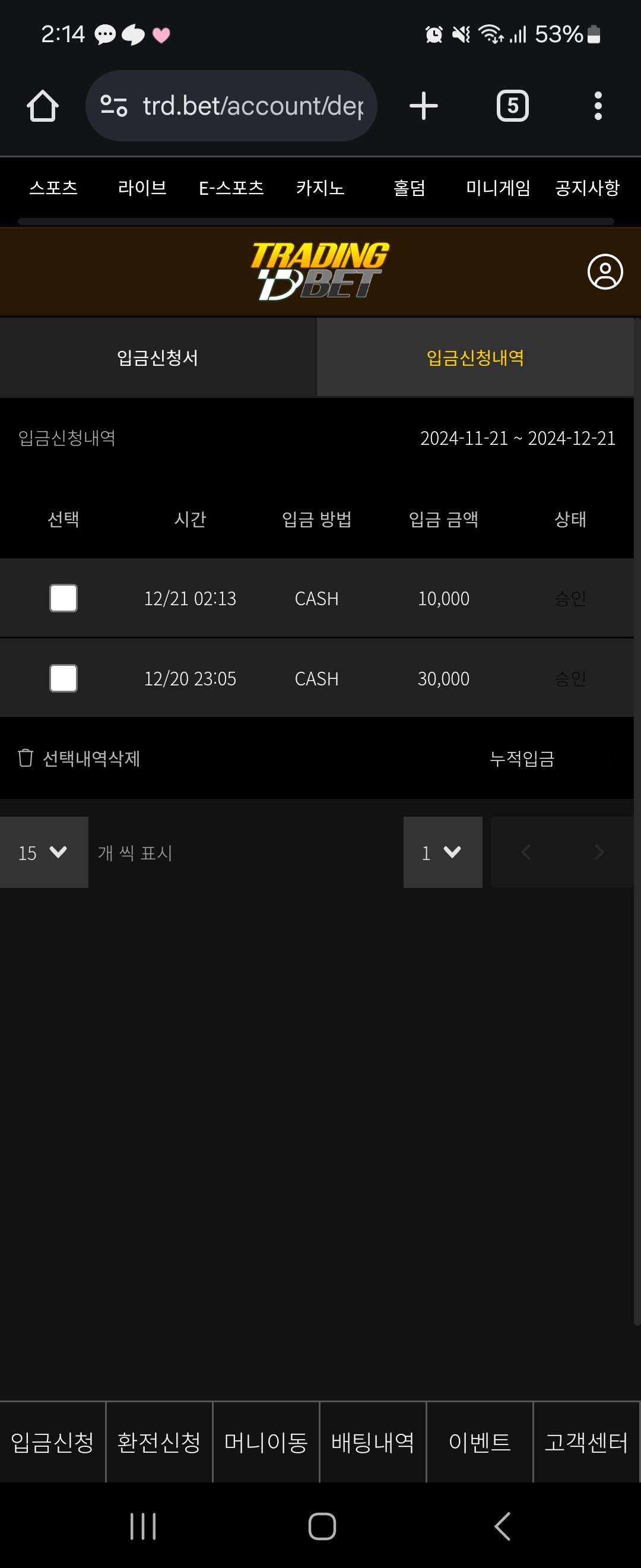This screenshot has width=641, height=1568.
Task: Switch to the 입금신청내역 tab
Action: 475,358
